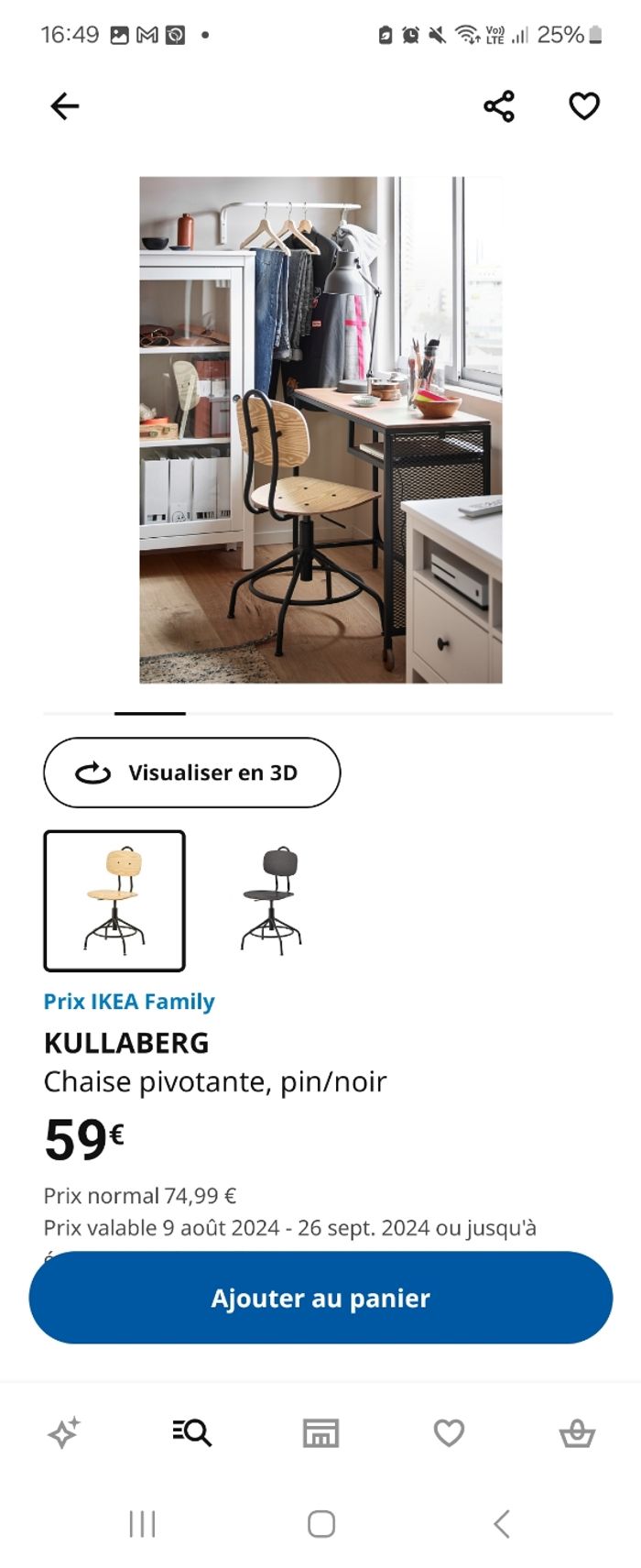Screen dimensions: 641x1568
Task: Open the recent apps view
Action: pos(142,1524)
